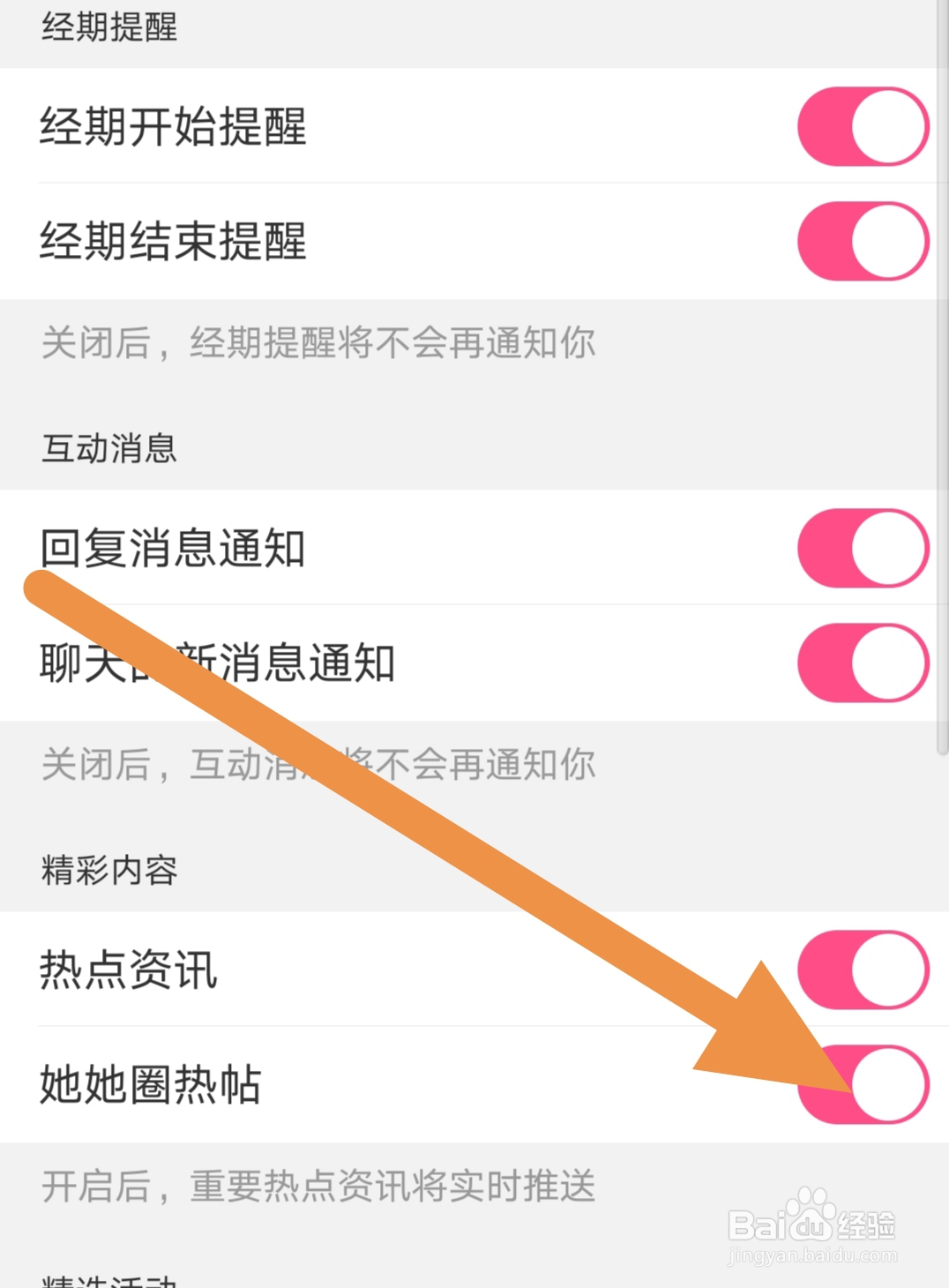Turn off 经期结束提醒
The width and height of the screenshot is (949, 1288).
862,240
